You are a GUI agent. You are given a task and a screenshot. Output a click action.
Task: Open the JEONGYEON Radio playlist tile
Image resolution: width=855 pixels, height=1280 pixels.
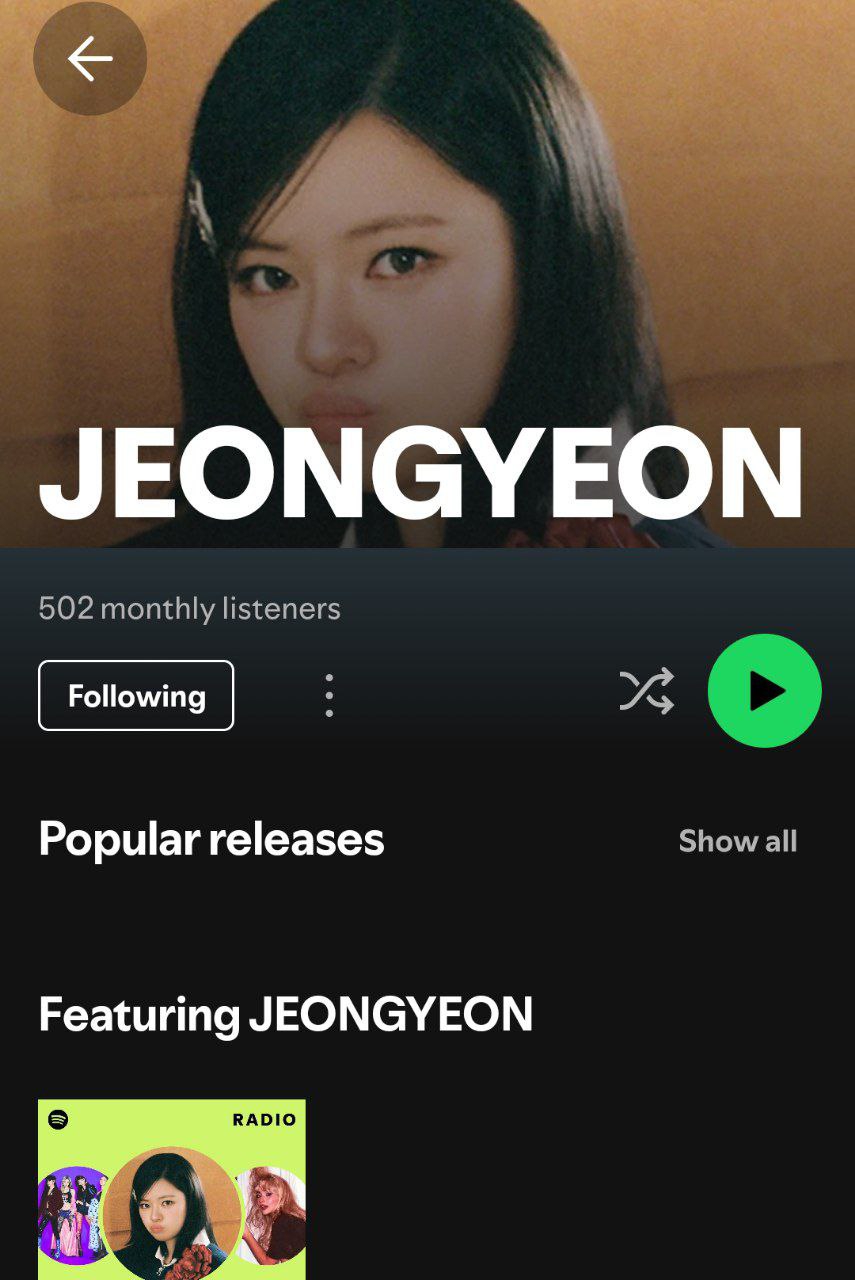[172, 1190]
